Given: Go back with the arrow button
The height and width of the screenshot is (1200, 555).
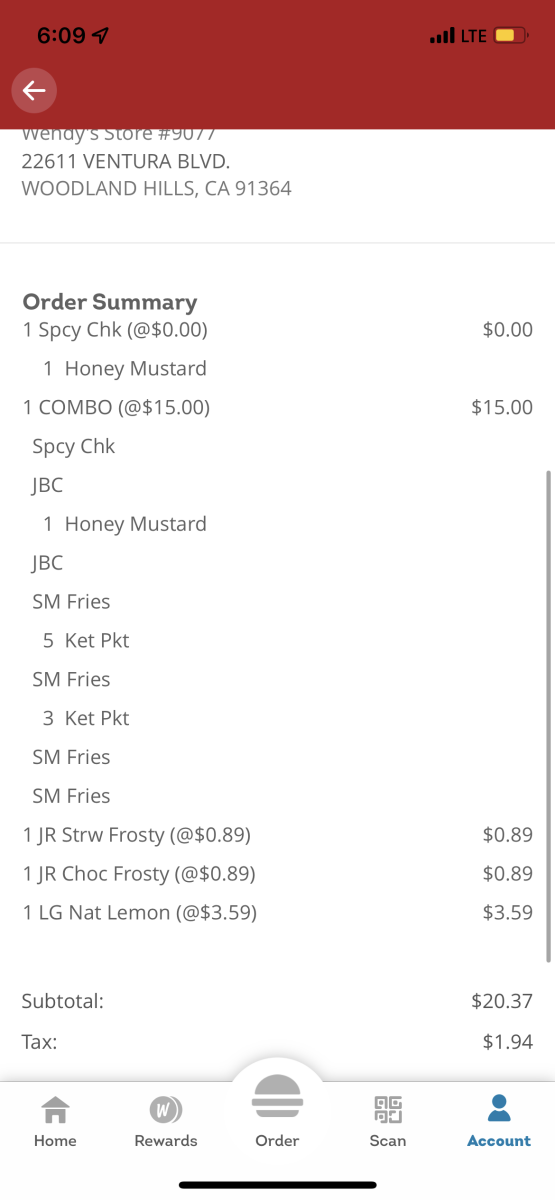Looking at the screenshot, I should pyautogui.click(x=34, y=91).
